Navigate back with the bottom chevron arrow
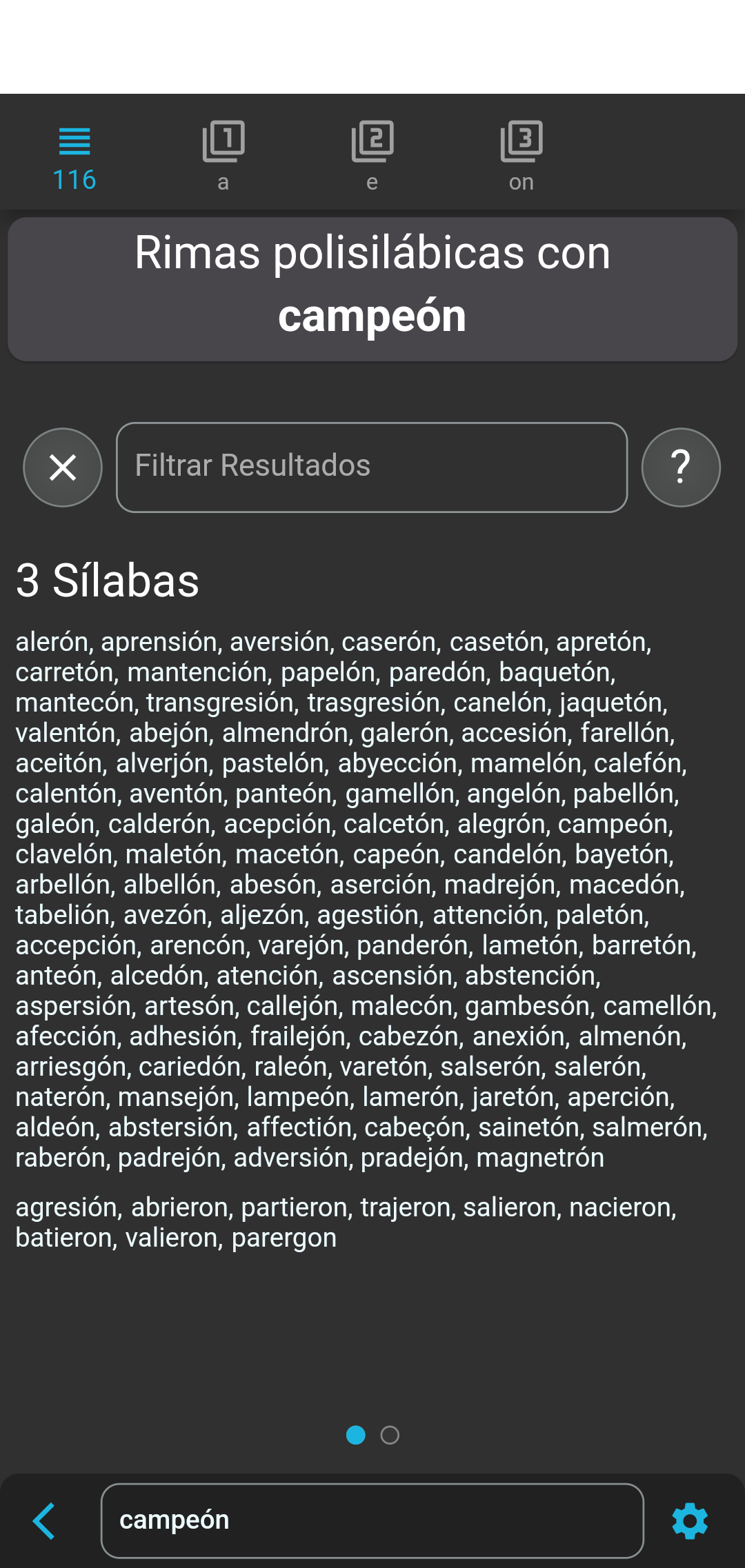Viewport: 745px width, 1568px height. tap(43, 1520)
